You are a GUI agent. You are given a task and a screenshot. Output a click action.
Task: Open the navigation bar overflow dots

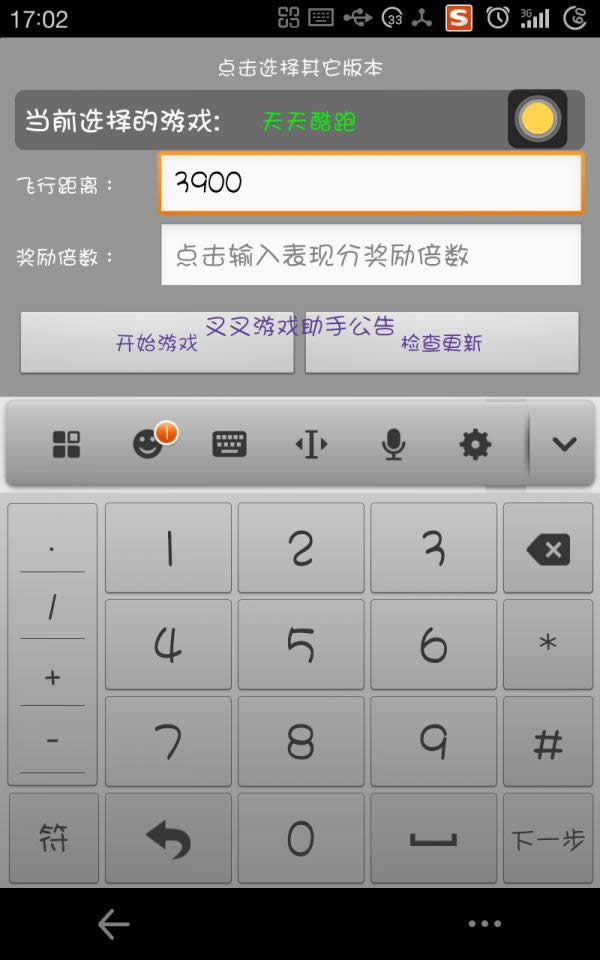484,925
